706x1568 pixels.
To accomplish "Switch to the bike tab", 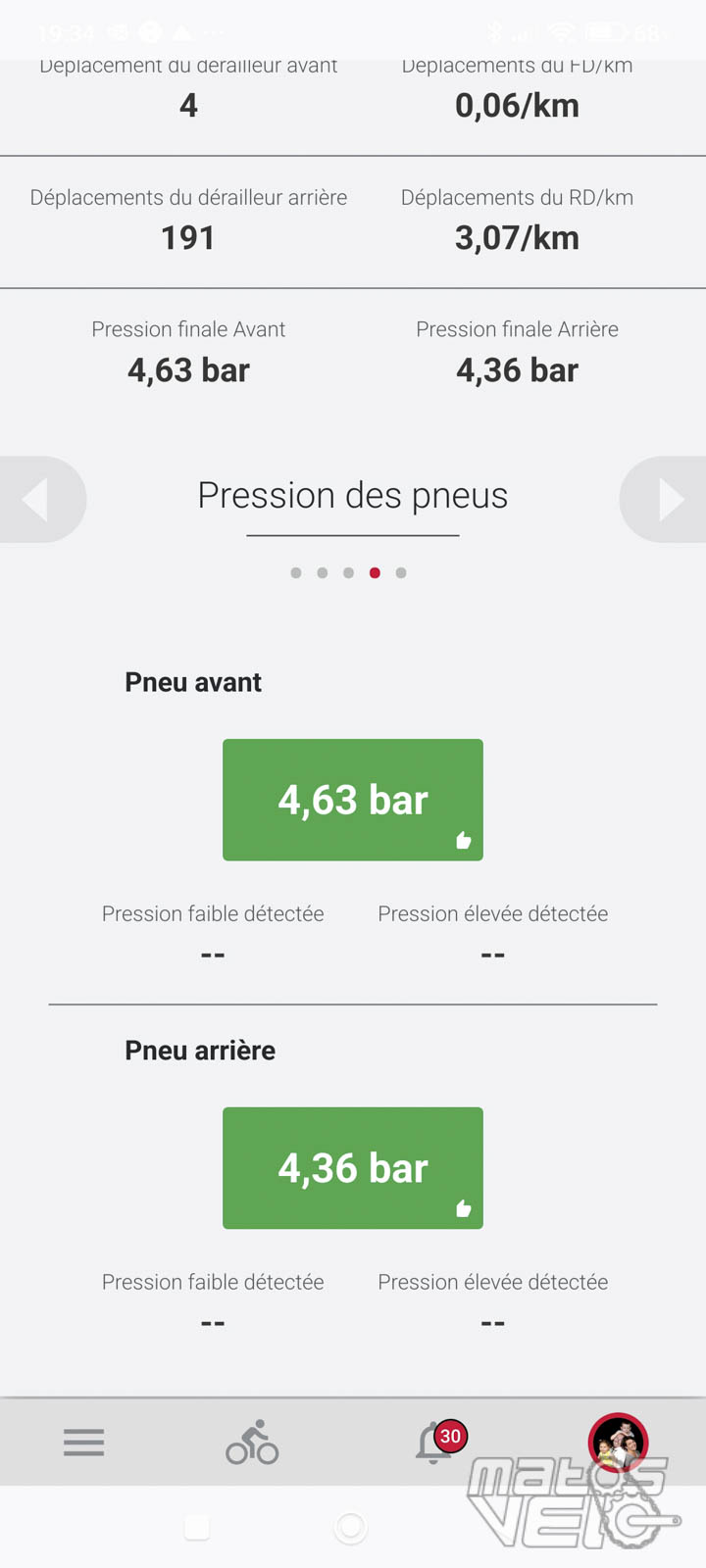I will tap(252, 1443).
